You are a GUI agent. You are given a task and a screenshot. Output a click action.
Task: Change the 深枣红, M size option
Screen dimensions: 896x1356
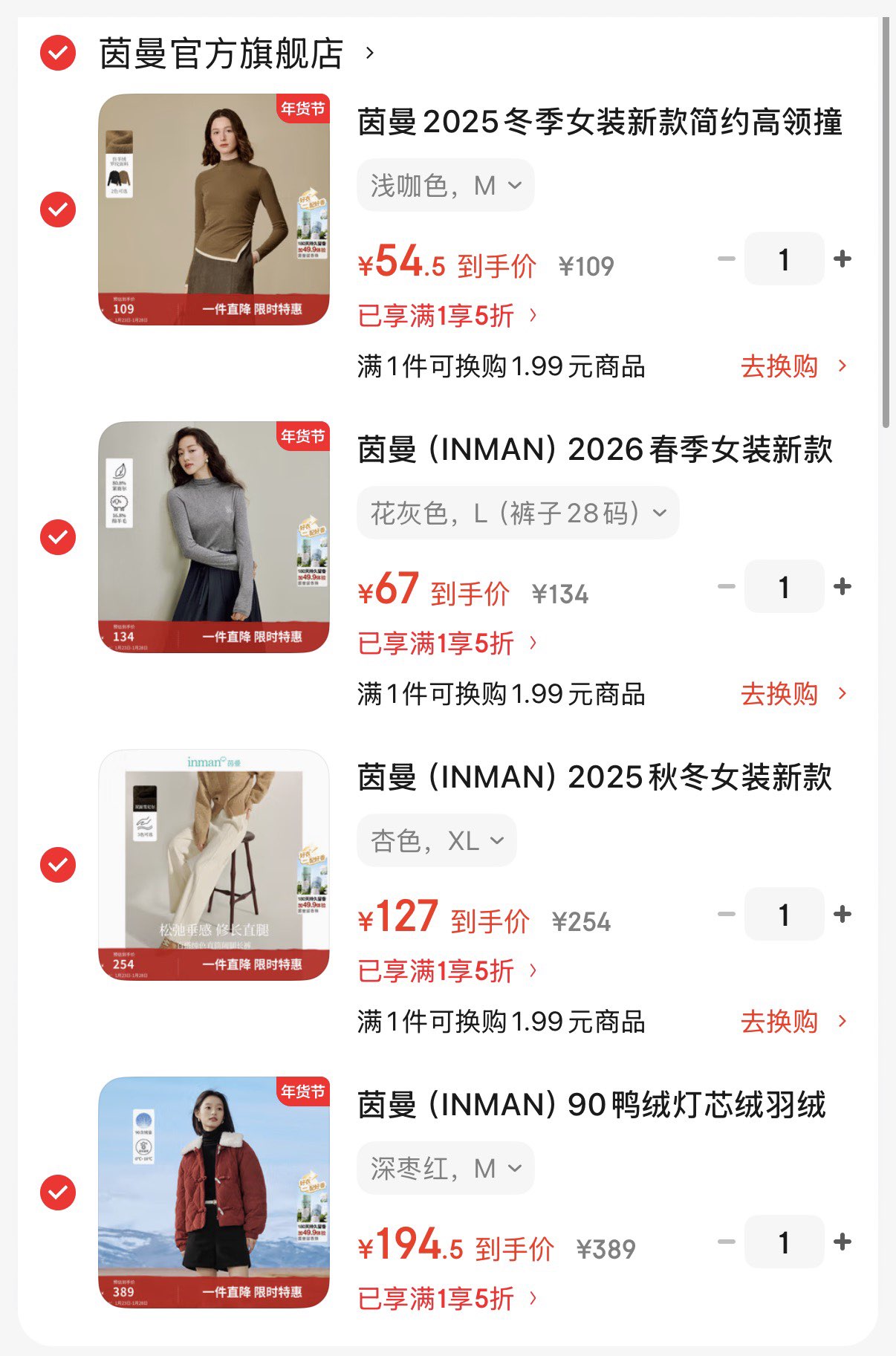[x=445, y=1169]
